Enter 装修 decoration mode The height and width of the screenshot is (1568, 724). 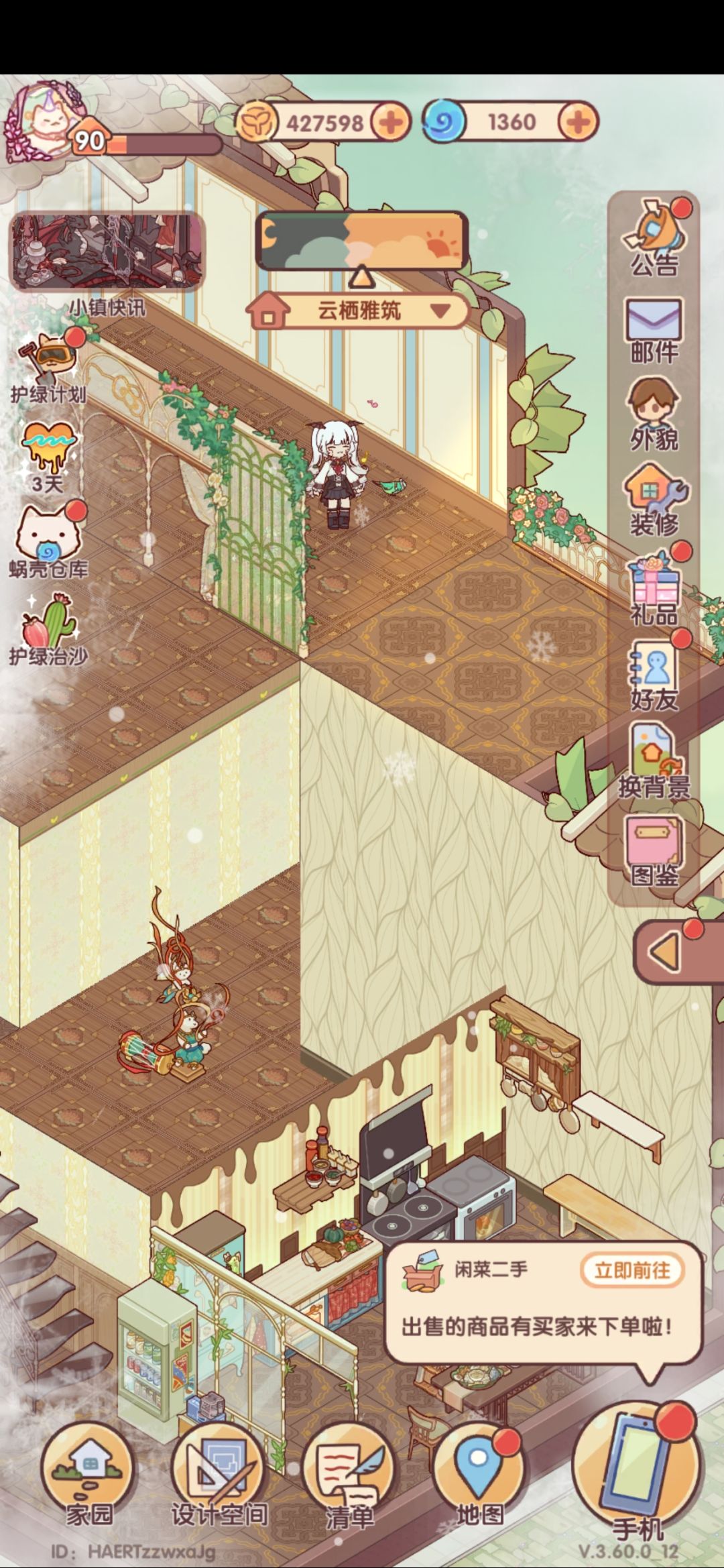pos(654,500)
